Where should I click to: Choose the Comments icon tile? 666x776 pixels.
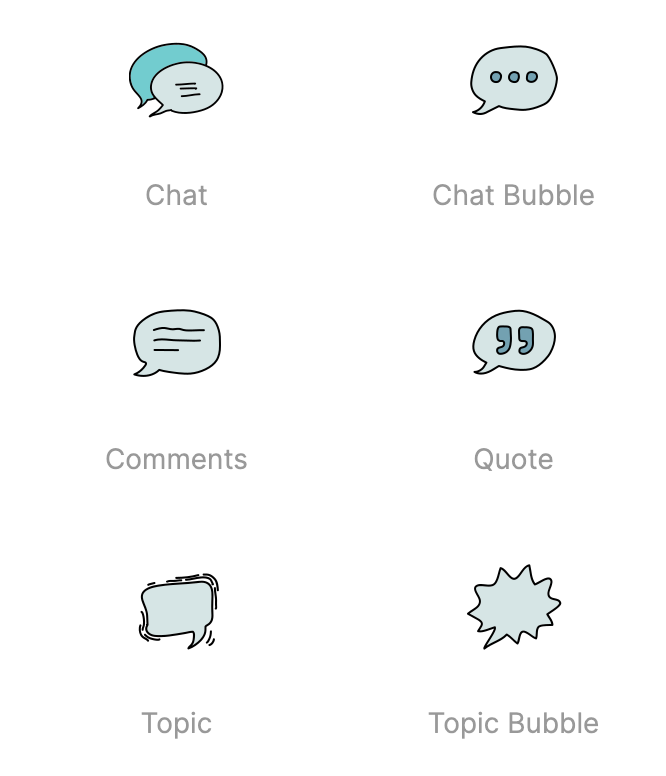(x=177, y=343)
